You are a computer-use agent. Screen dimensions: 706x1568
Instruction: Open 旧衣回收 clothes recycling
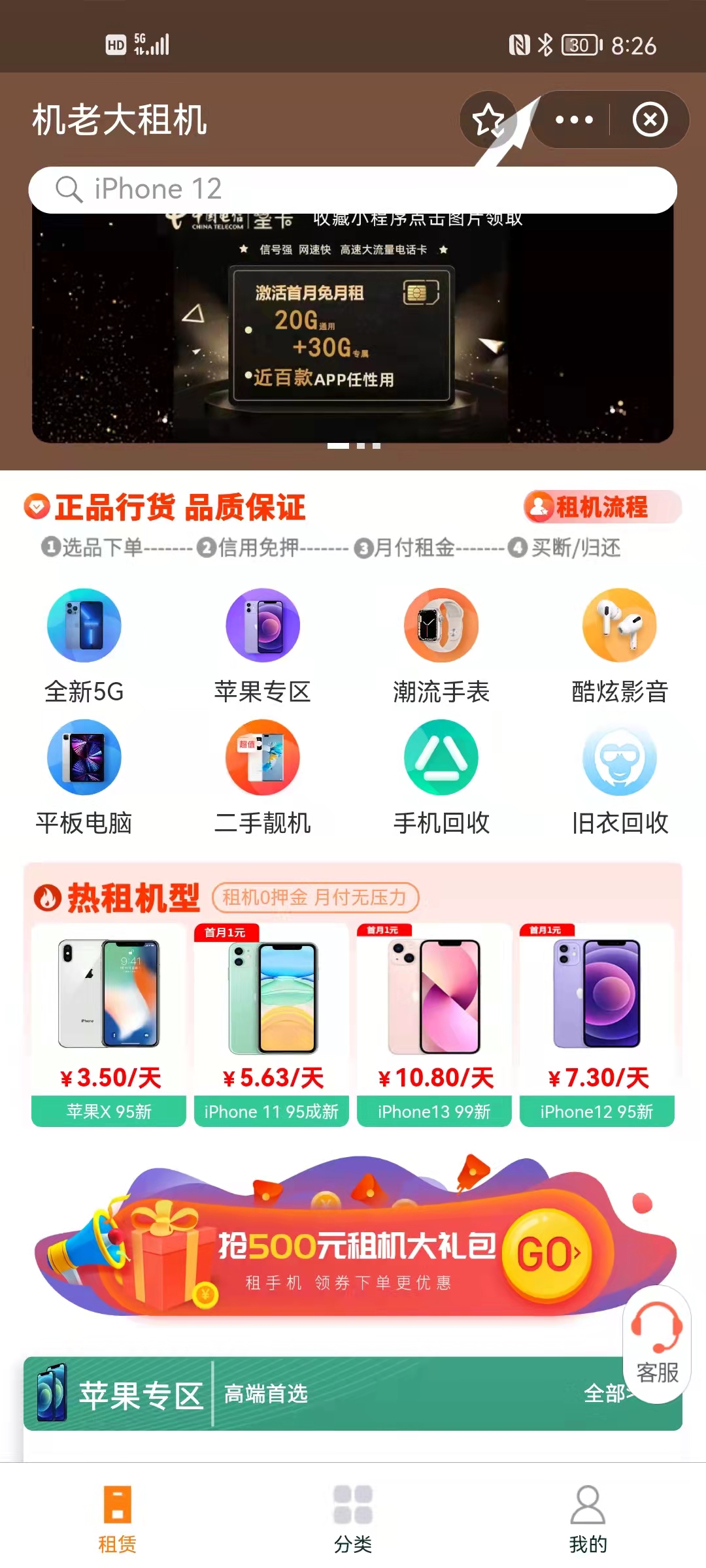pyautogui.click(x=620, y=777)
